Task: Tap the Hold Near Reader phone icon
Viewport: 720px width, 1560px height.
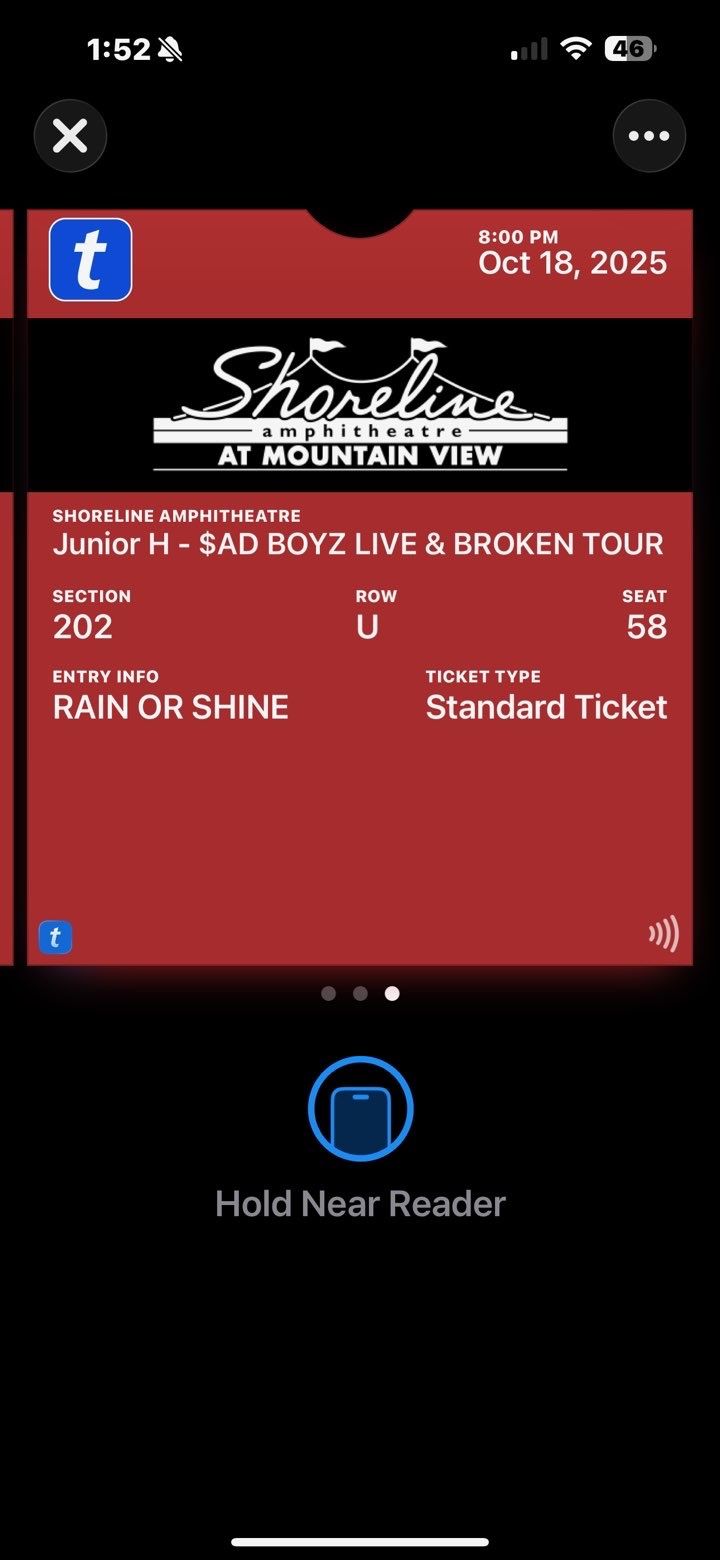Action: pyautogui.click(x=360, y=1108)
